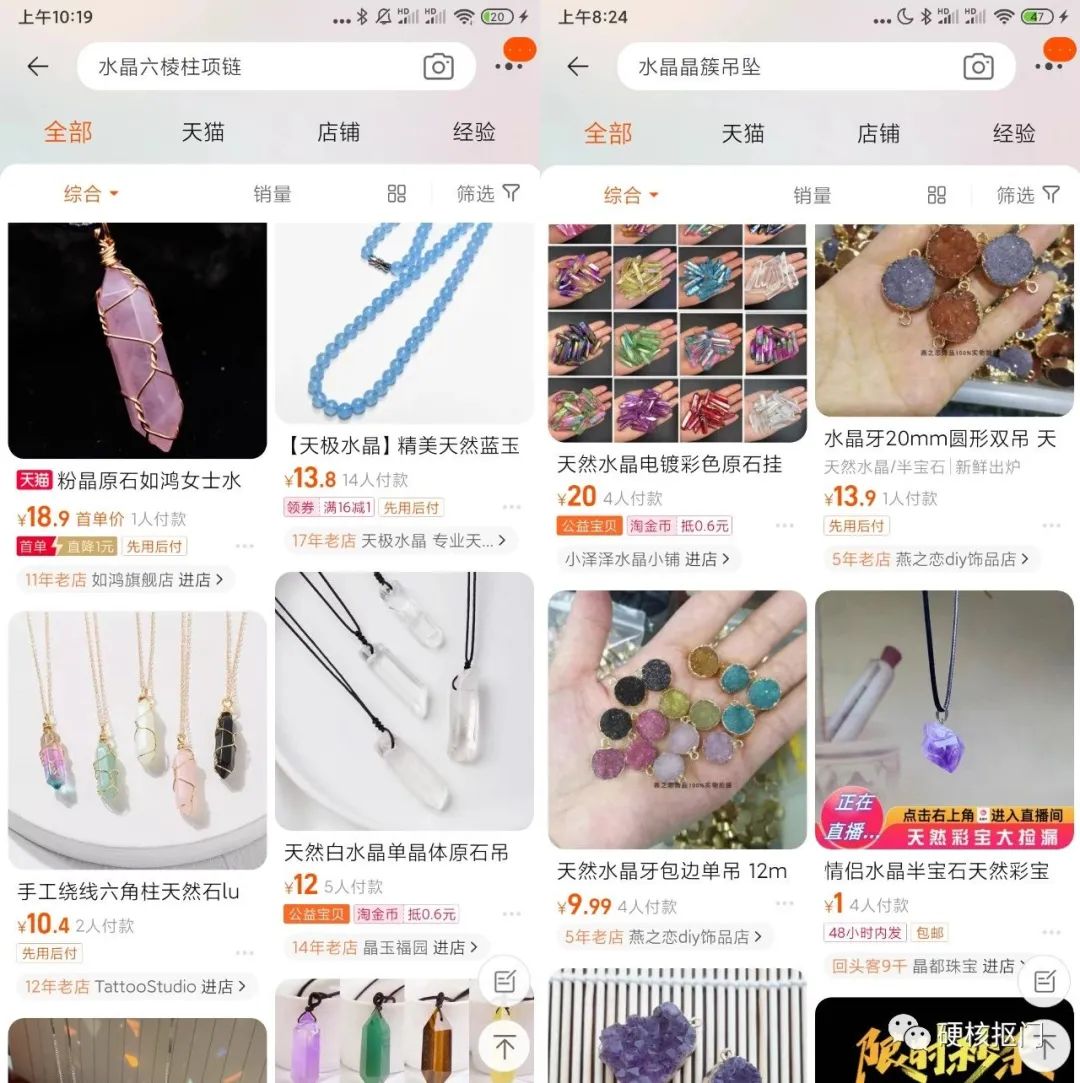This screenshot has width=1080, height=1083.
Task: Open the grid view switcher icon beside 销量
Action: coord(397,193)
